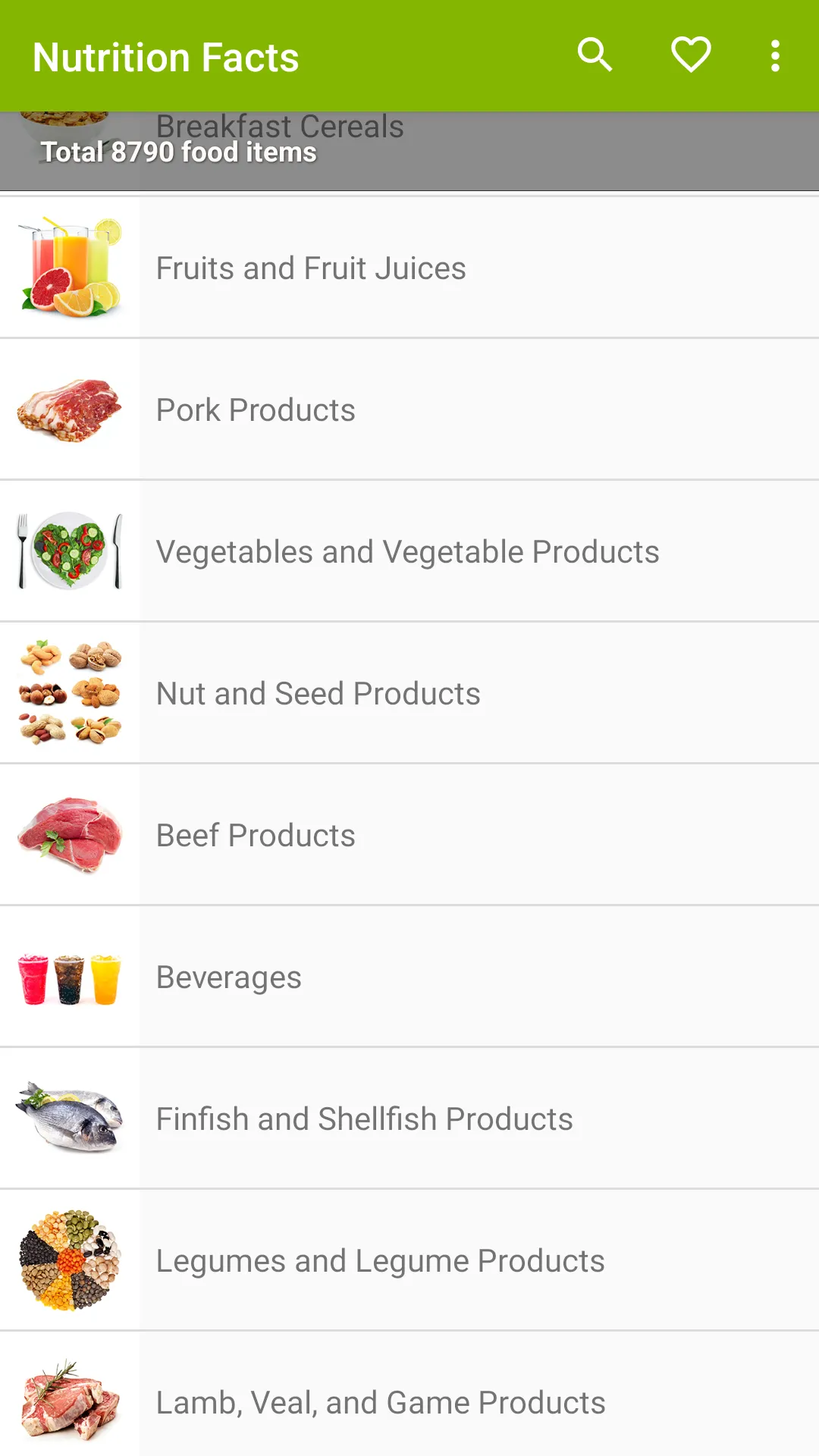
Task: Select Pork Products category
Action: [x=409, y=409]
